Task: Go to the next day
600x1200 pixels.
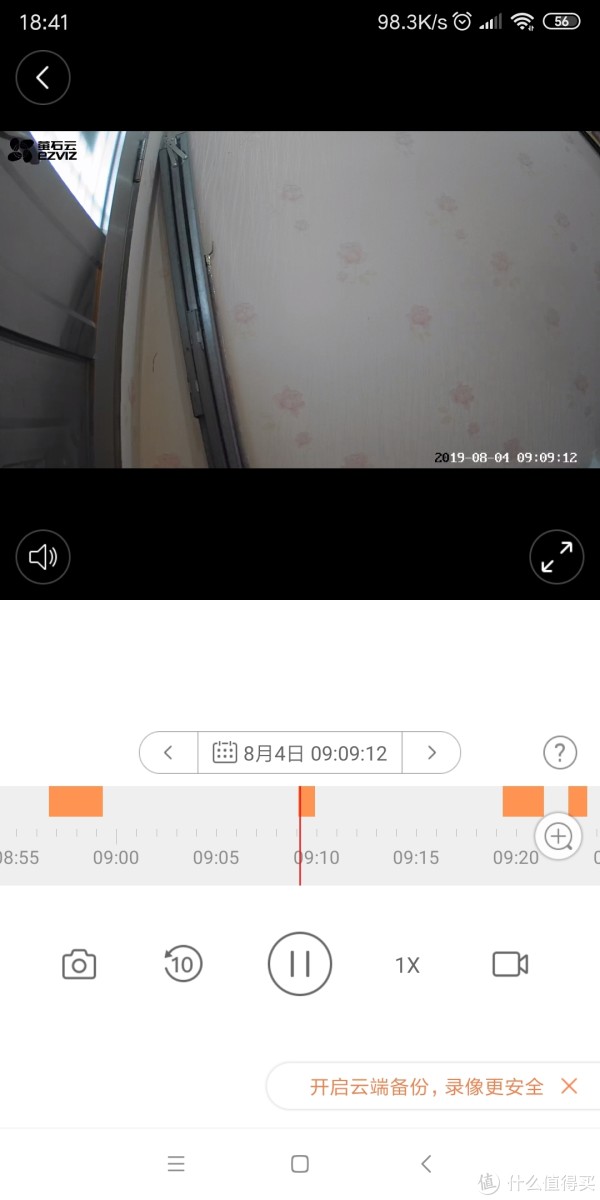Action: click(x=431, y=753)
